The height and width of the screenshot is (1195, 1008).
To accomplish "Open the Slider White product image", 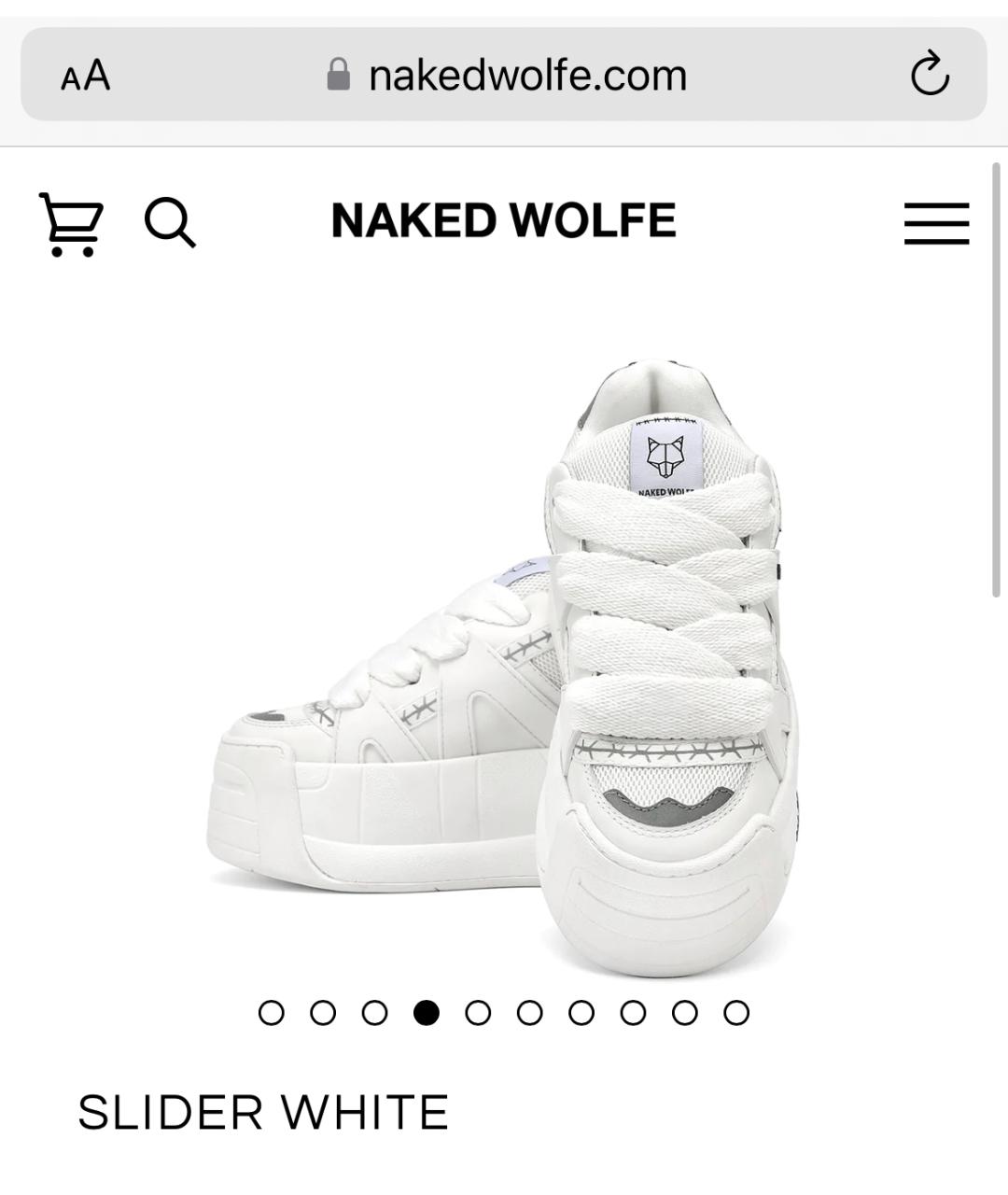I will [504, 654].
